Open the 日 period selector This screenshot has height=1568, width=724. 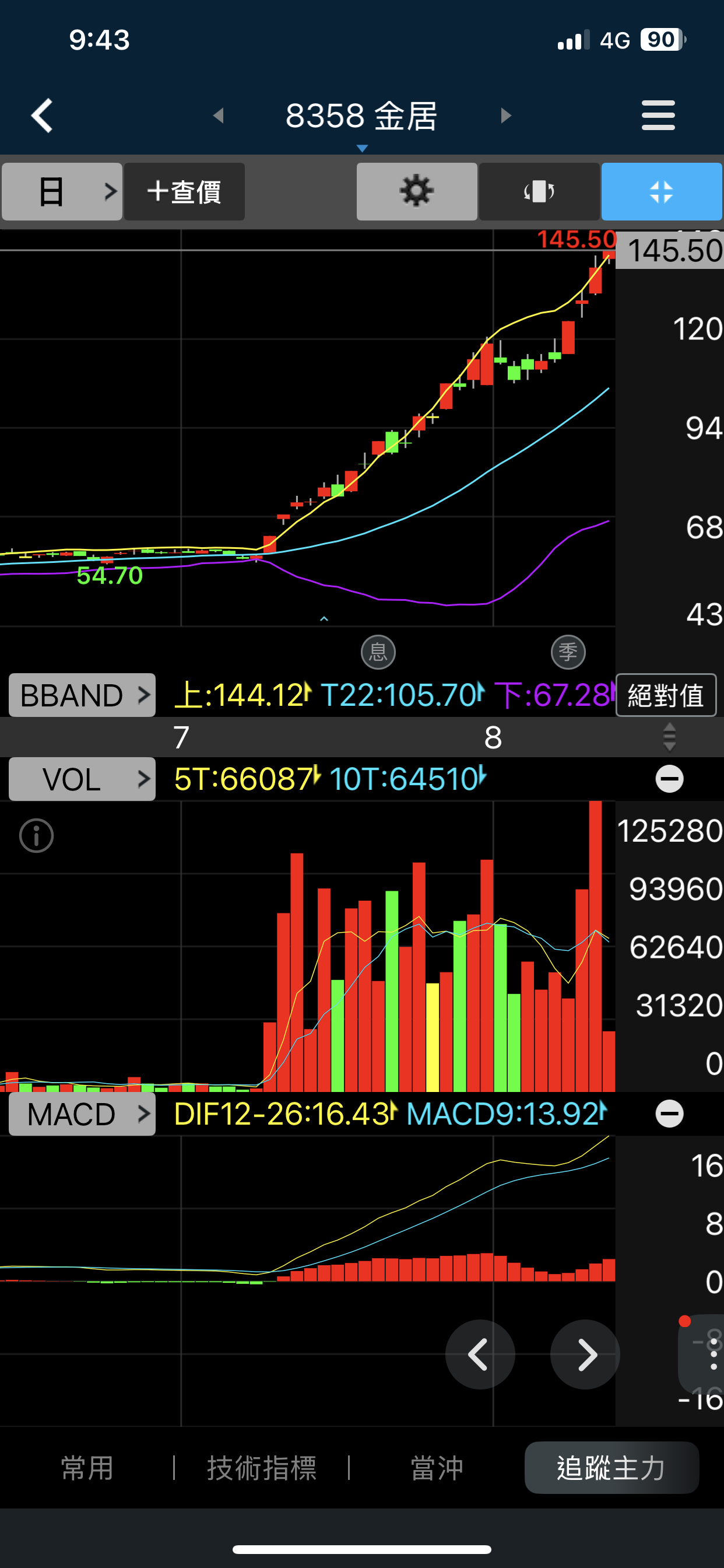(62, 192)
